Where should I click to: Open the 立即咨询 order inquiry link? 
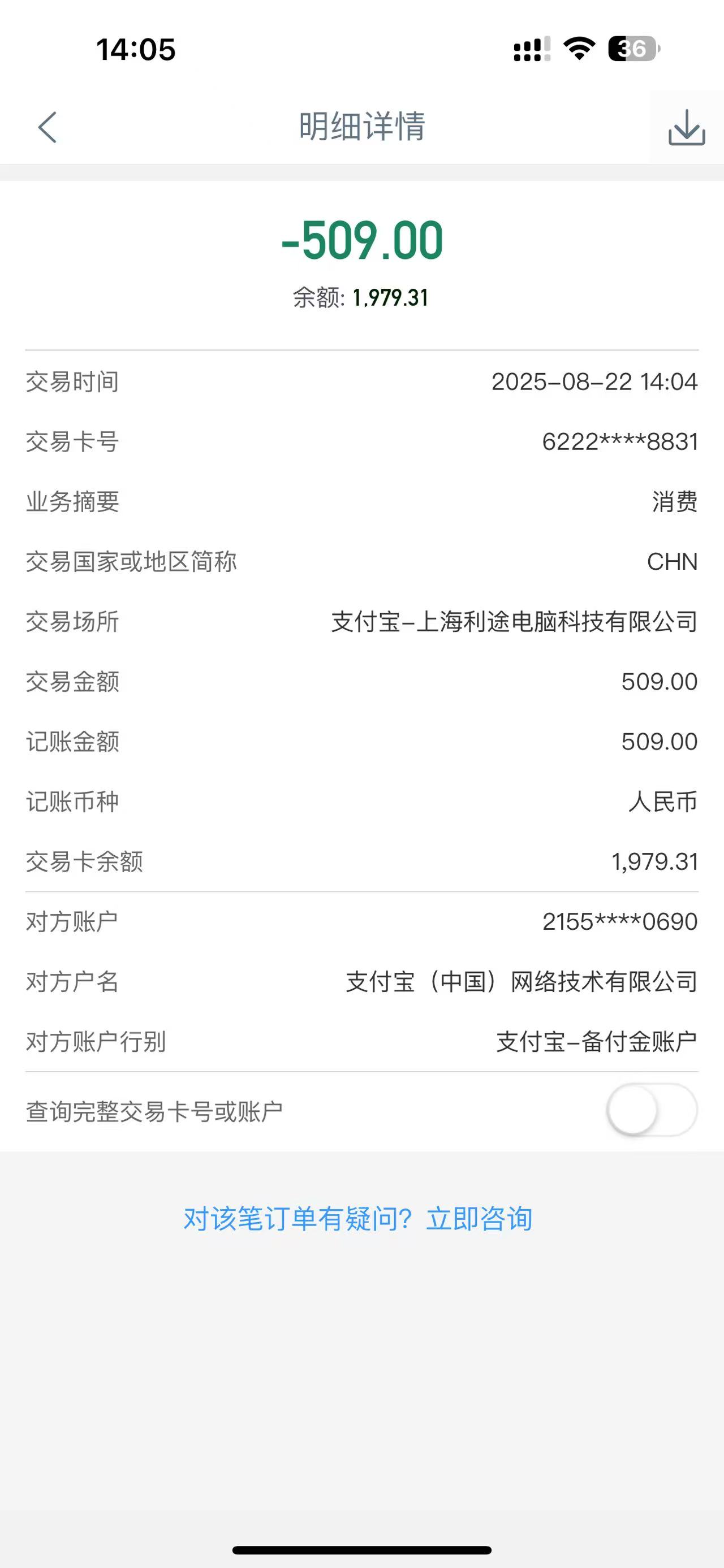click(479, 1219)
